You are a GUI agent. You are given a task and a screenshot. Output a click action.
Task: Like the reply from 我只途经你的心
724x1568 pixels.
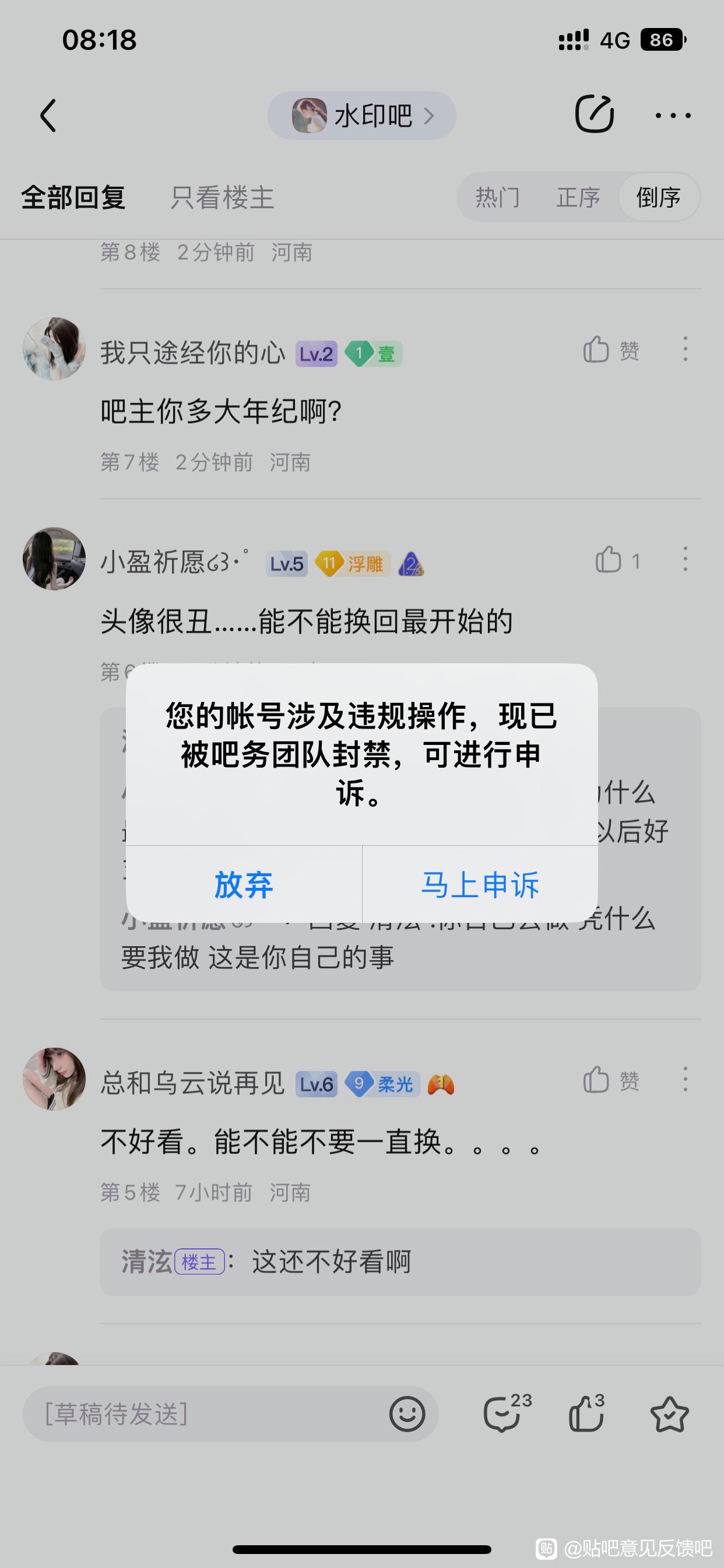[x=610, y=350]
